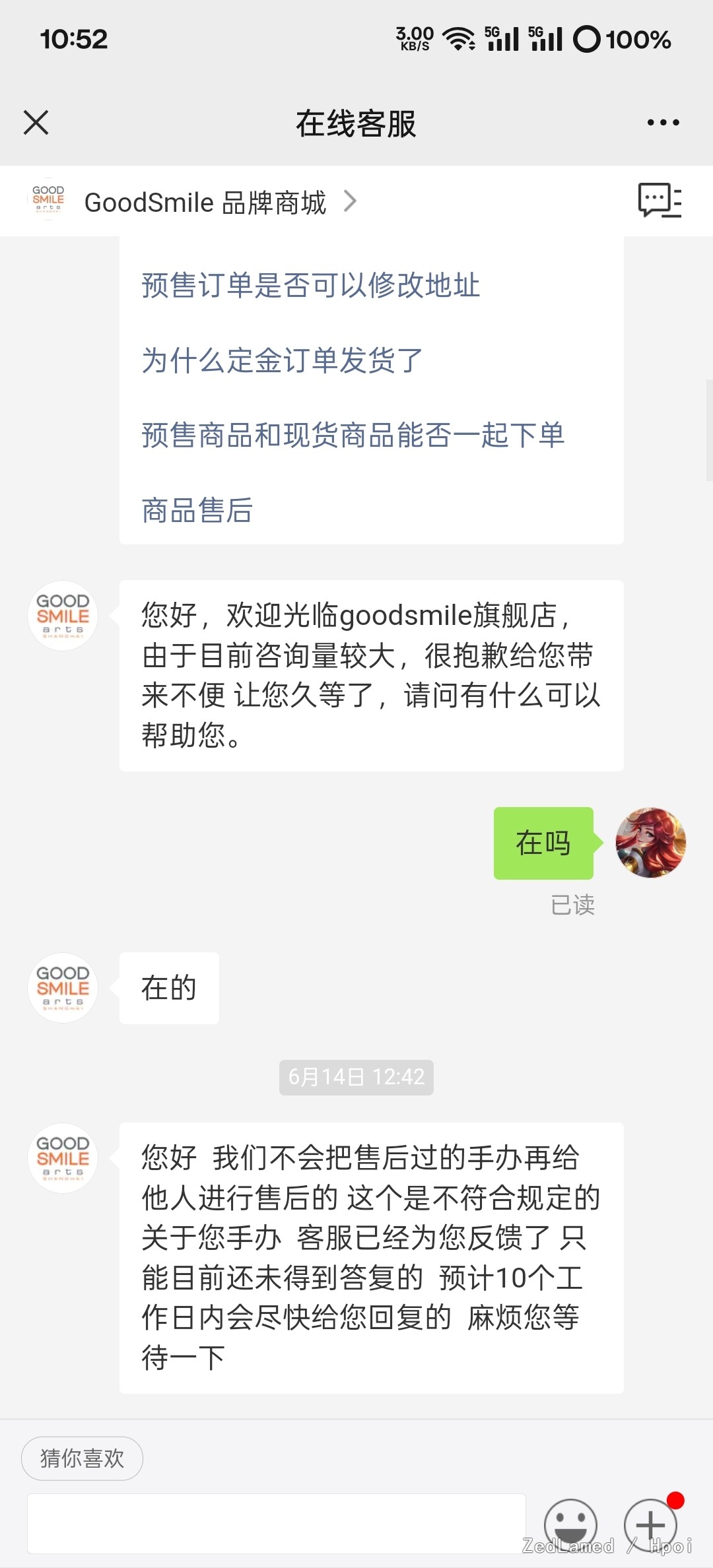Open the plus attachment menu
Screen dimensions: 713x1568
click(651, 1524)
